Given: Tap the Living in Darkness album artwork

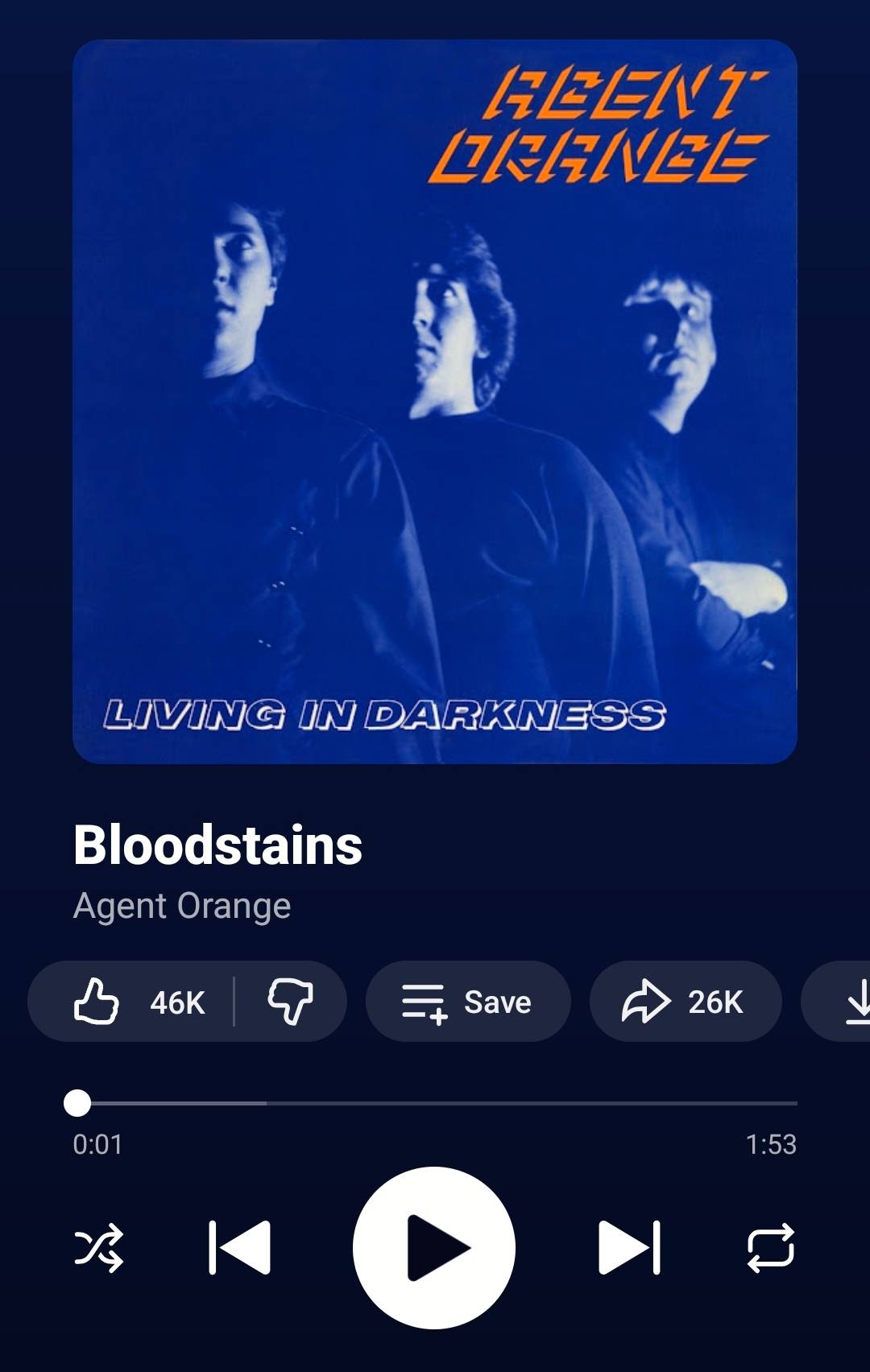Looking at the screenshot, I should pos(435,402).
